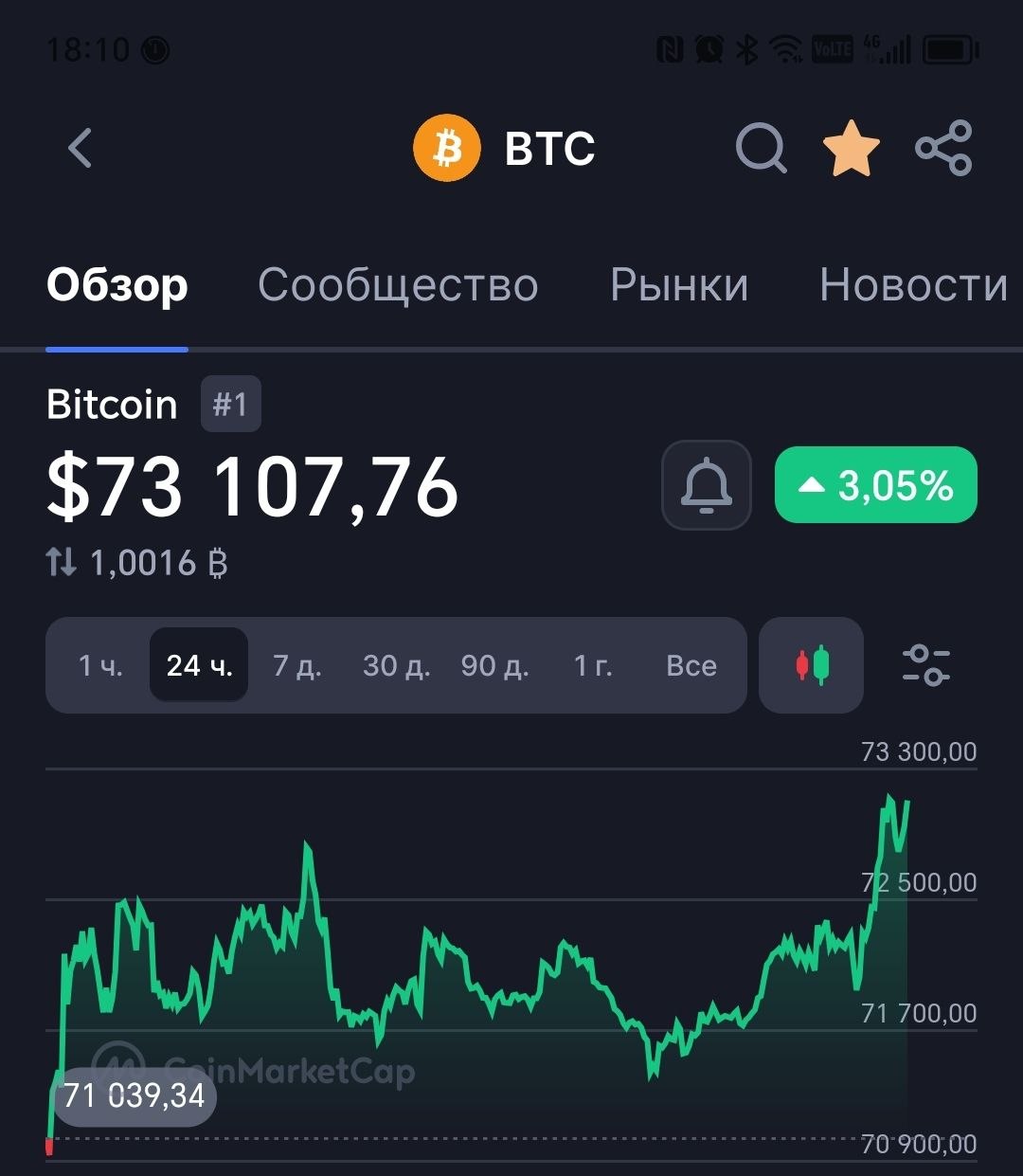Switch to the Сообщество tab

(398, 285)
